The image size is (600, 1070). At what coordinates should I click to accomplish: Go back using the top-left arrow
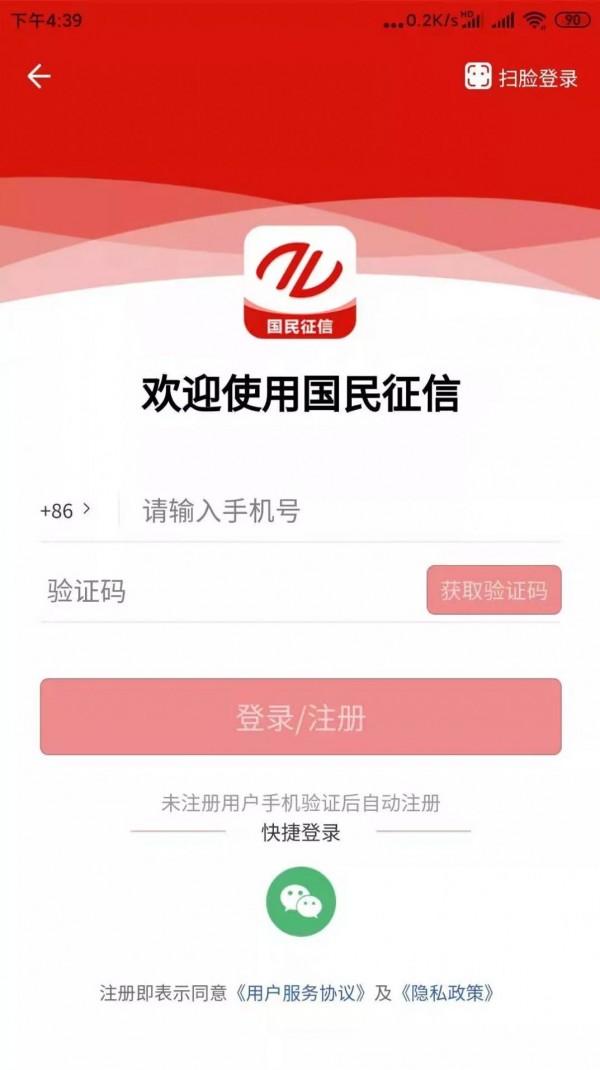39,77
